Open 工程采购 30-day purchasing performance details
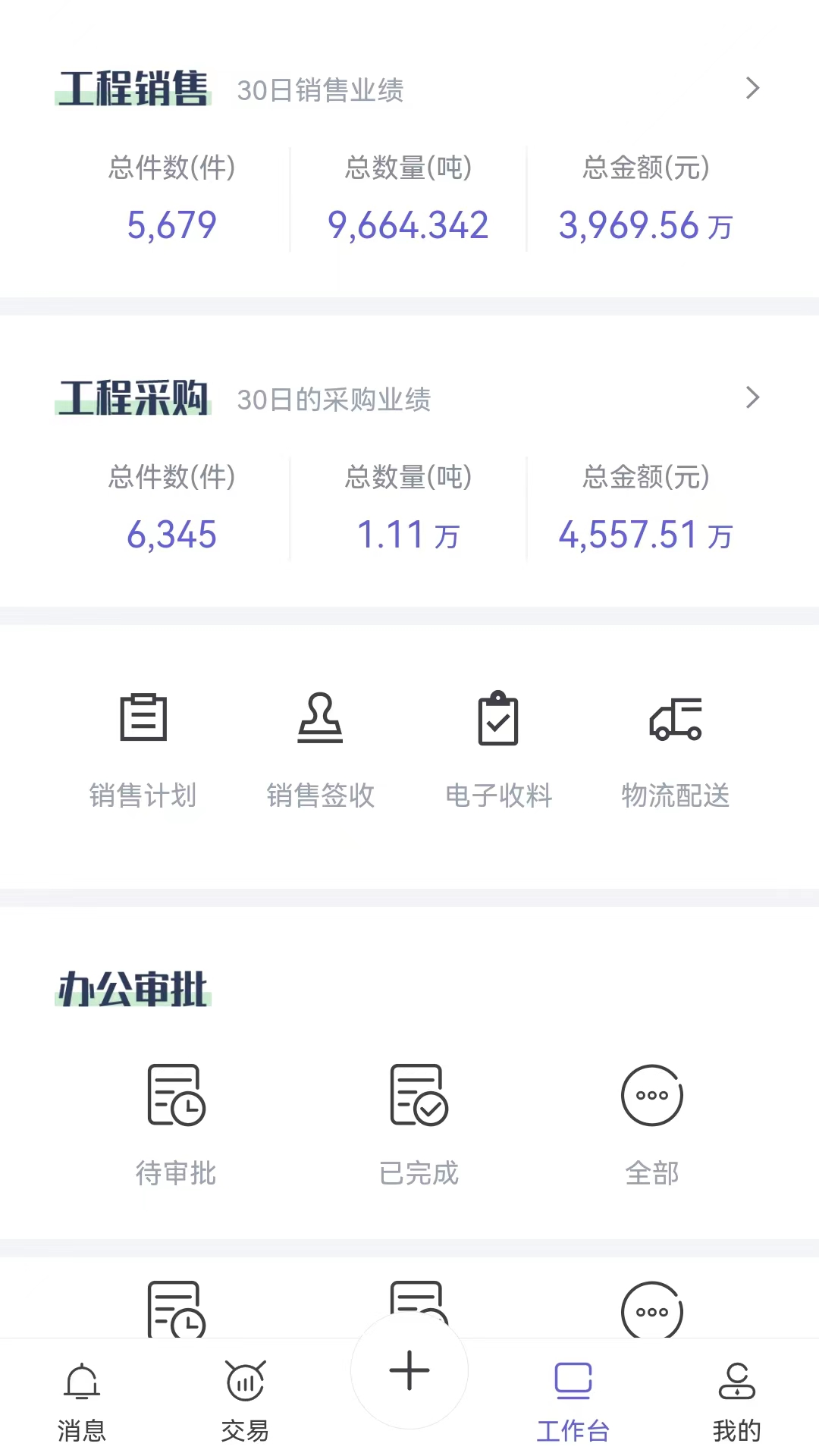Image resolution: width=819 pixels, height=1456 pixels. click(x=752, y=398)
